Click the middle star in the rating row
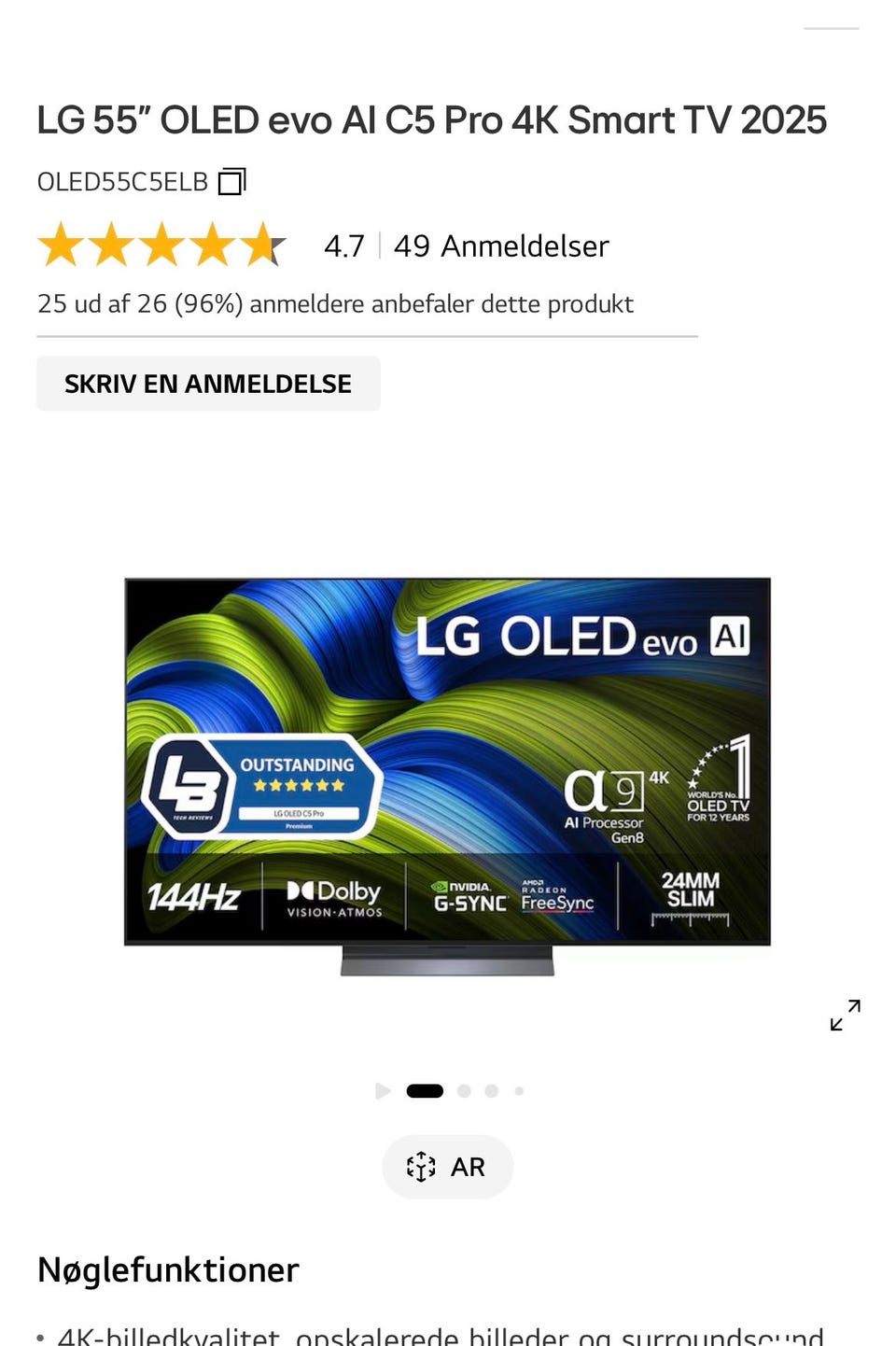Image resolution: width=896 pixels, height=1346 pixels. [161, 245]
